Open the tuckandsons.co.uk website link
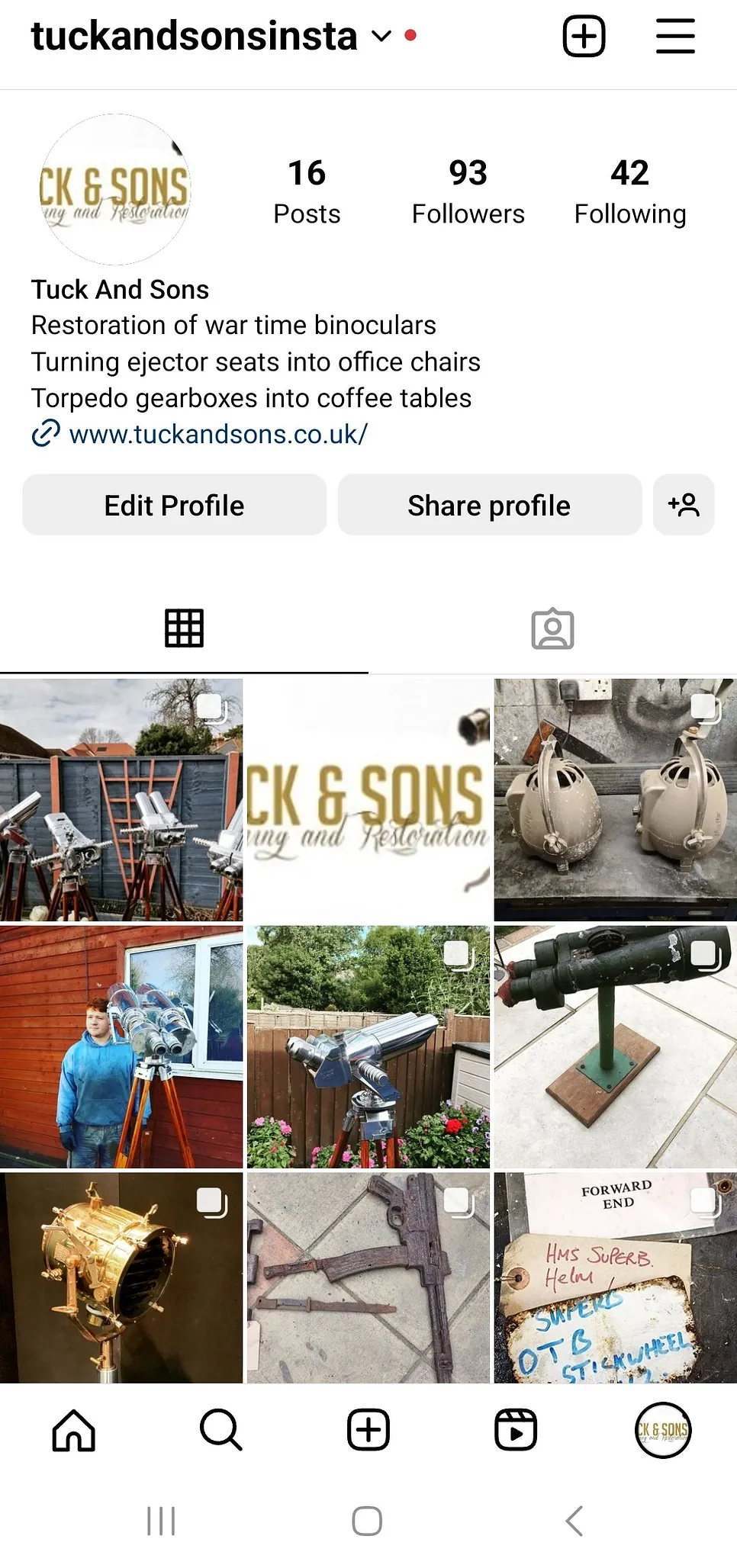The image size is (737, 1568). coord(217,434)
